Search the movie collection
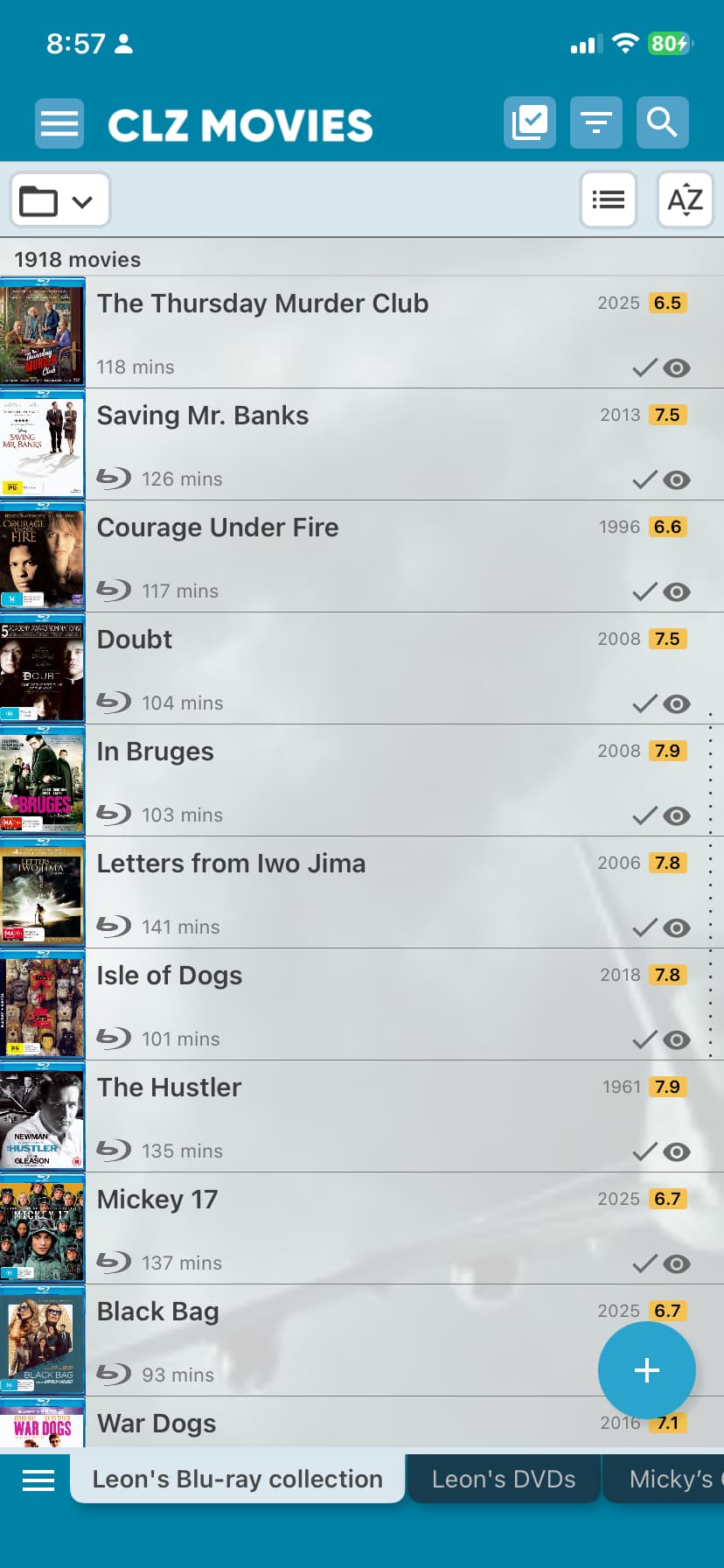Screen dimensions: 724x1568 [662, 122]
